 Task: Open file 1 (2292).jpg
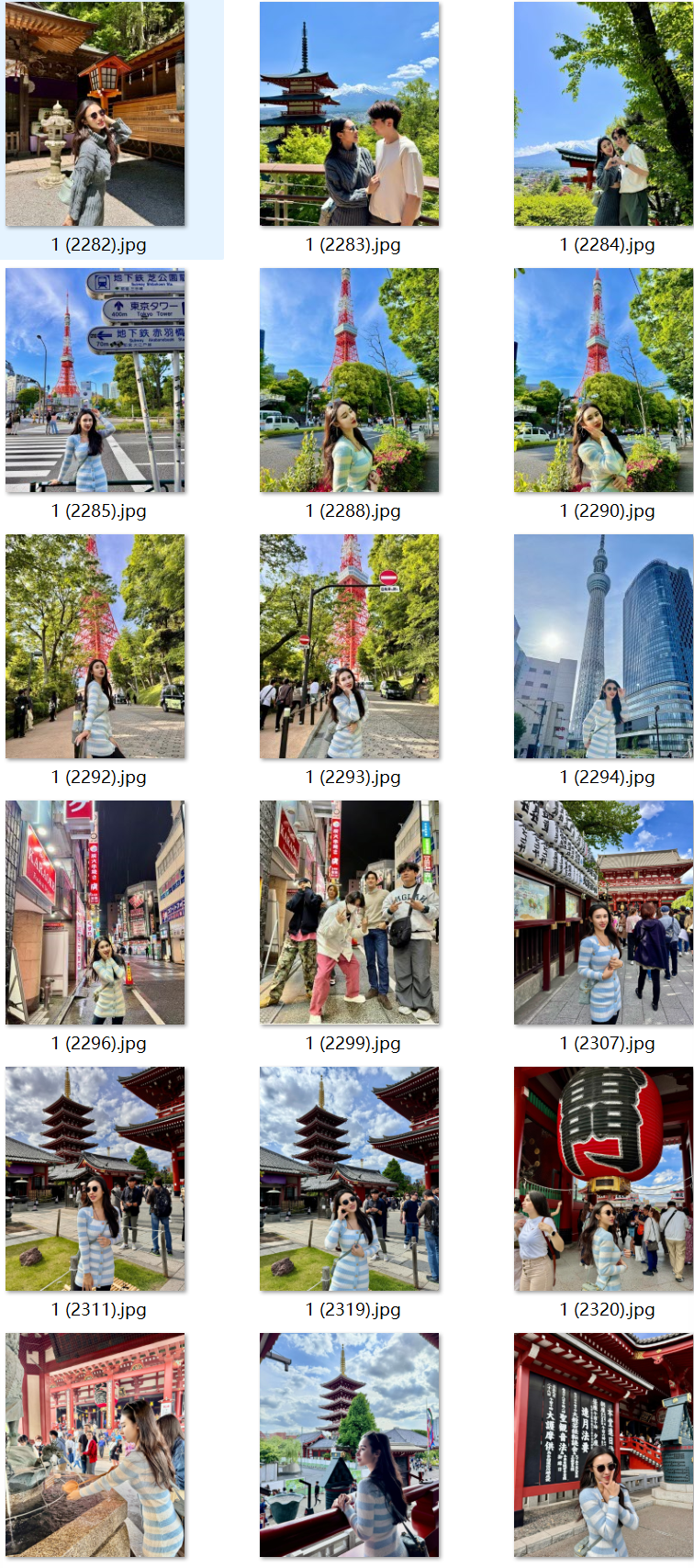click(95, 647)
